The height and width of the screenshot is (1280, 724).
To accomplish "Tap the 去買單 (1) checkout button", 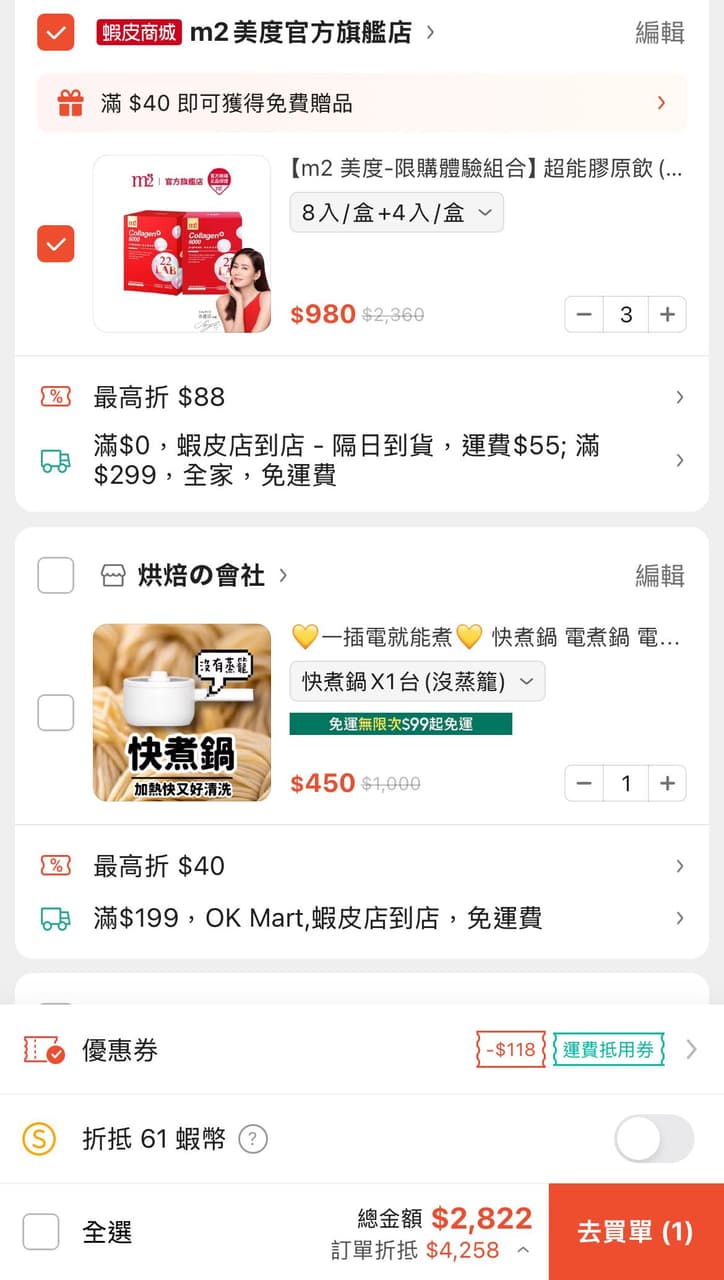I will pos(634,1232).
